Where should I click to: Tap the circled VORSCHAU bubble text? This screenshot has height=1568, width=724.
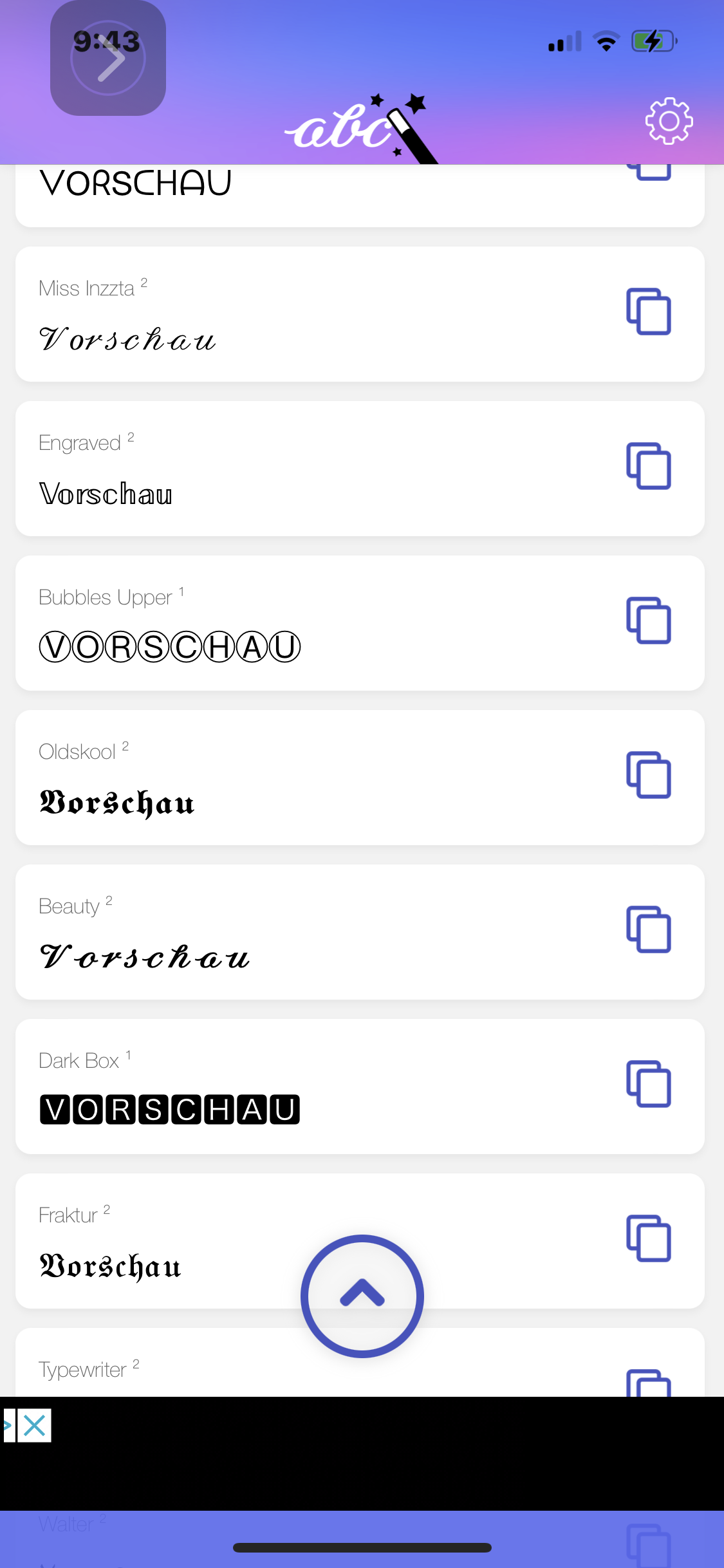(x=169, y=647)
